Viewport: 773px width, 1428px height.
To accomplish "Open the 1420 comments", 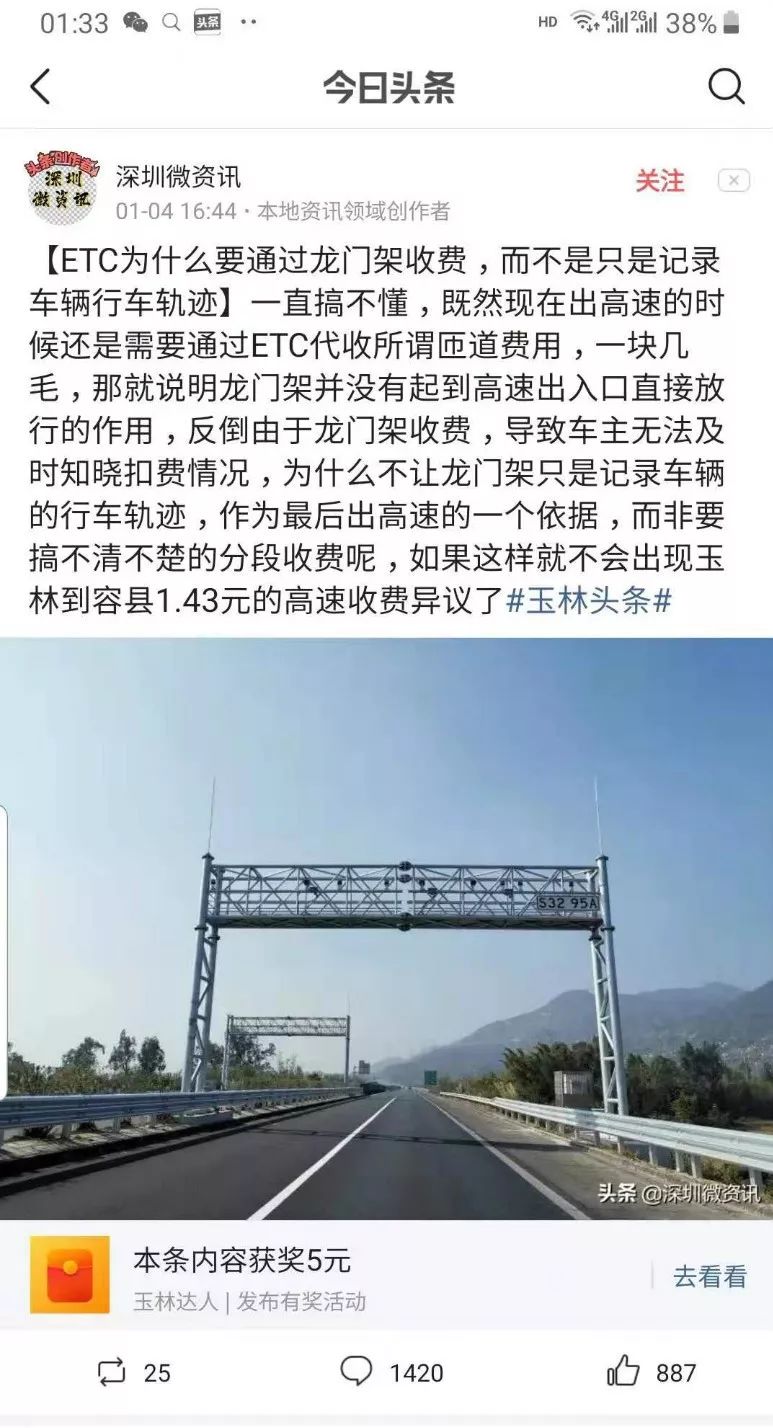I will click(358, 1372).
